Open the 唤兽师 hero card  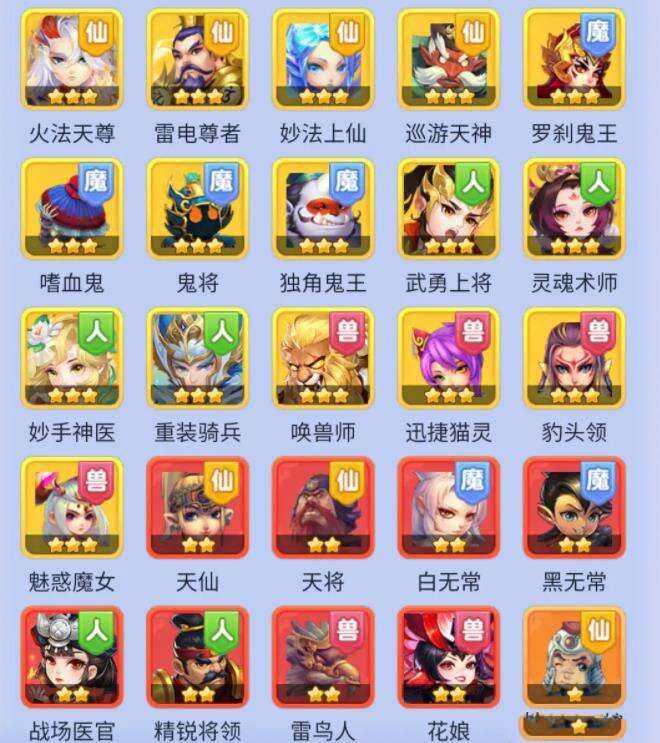(x=322, y=357)
